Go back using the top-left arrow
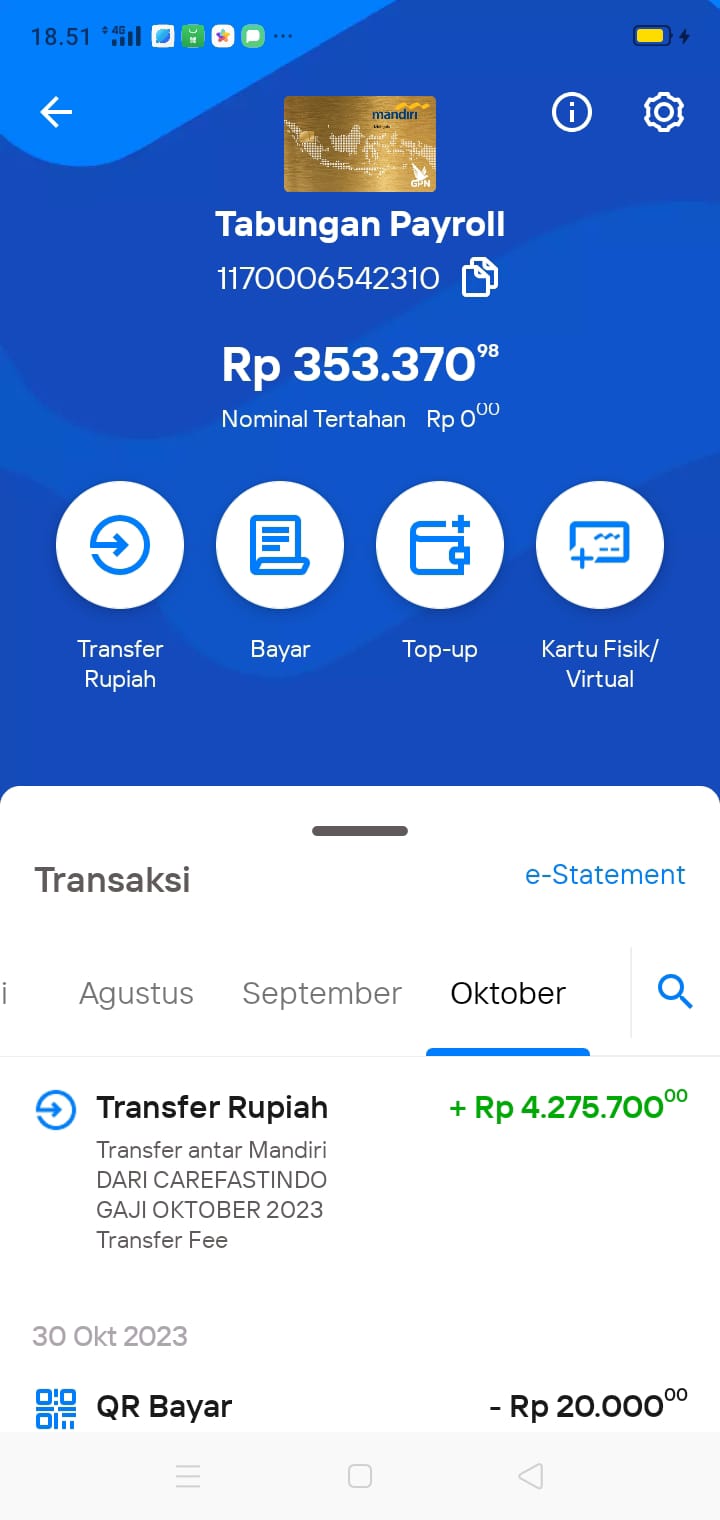720x1520 pixels. click(56, 113)
